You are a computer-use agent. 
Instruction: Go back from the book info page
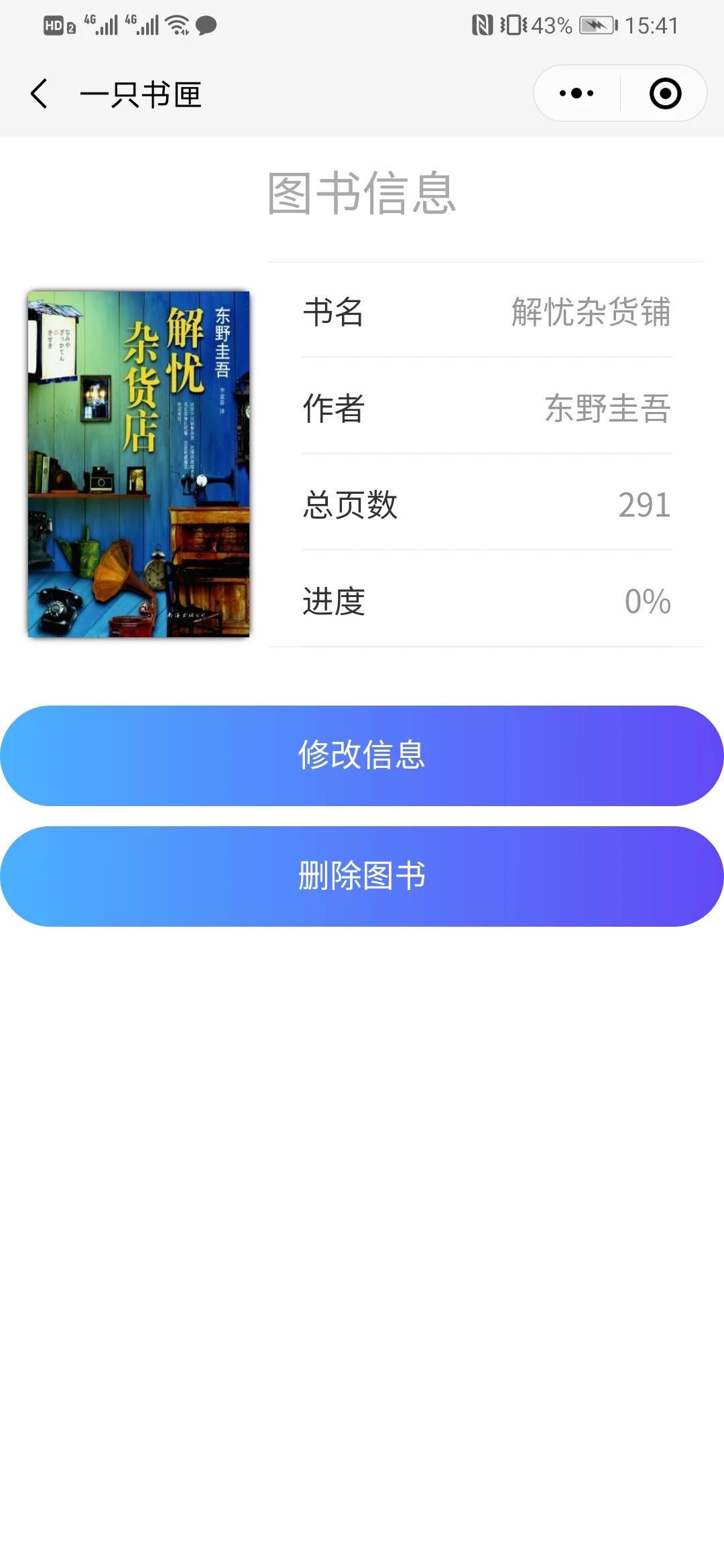[x=39, y=94]
